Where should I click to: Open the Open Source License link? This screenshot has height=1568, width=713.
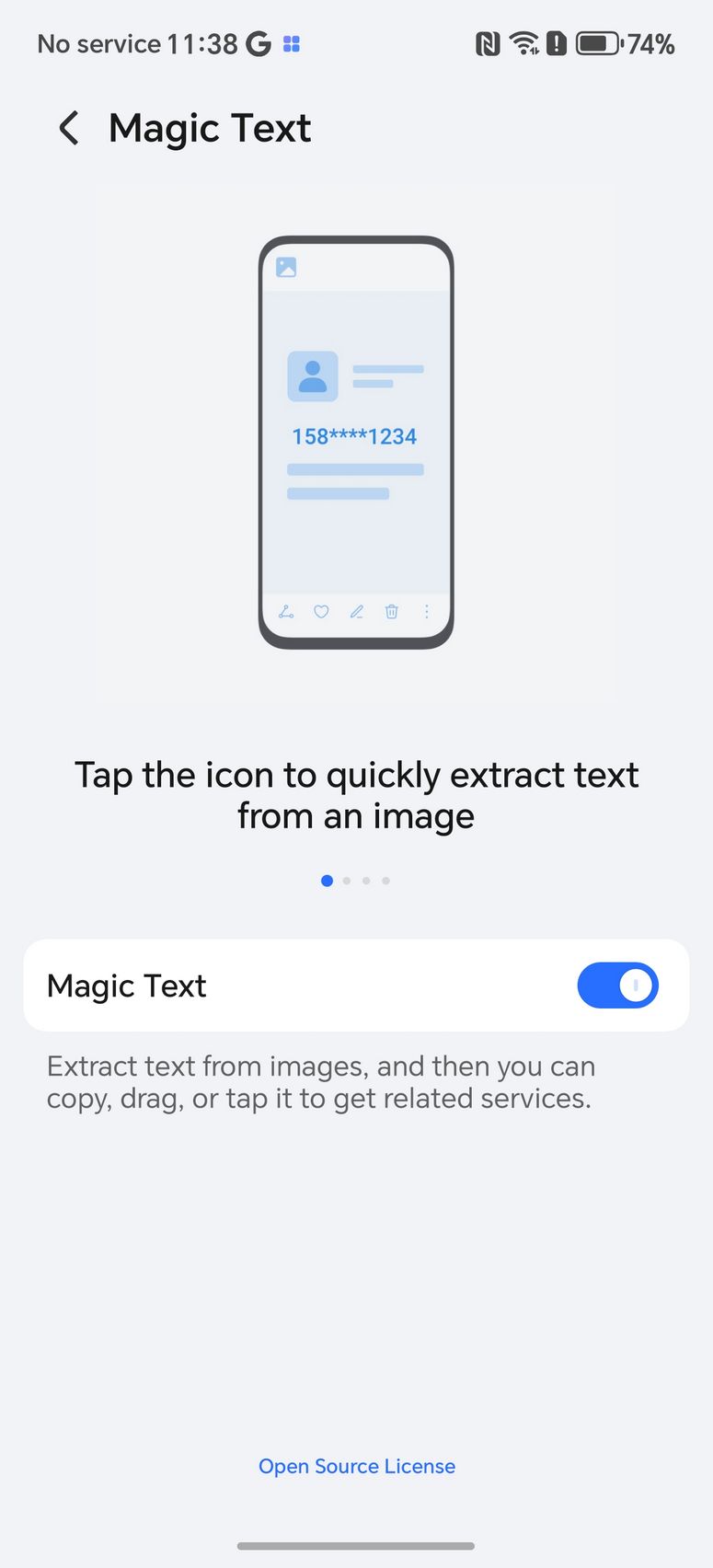(357, 1466)
